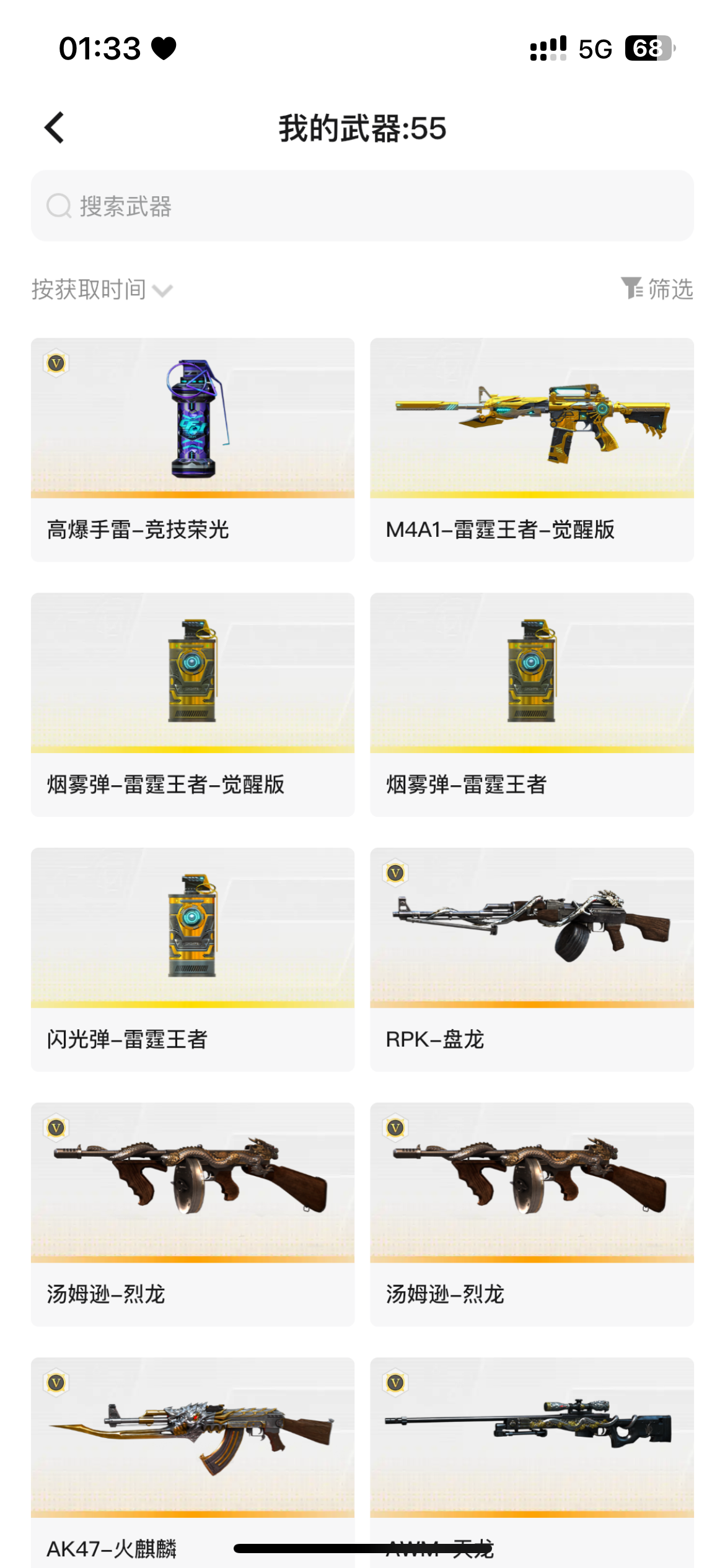725x1568 pixels.
Task: Open the AWM-天龙 sniper card
Action: [x=532, y=1463]
